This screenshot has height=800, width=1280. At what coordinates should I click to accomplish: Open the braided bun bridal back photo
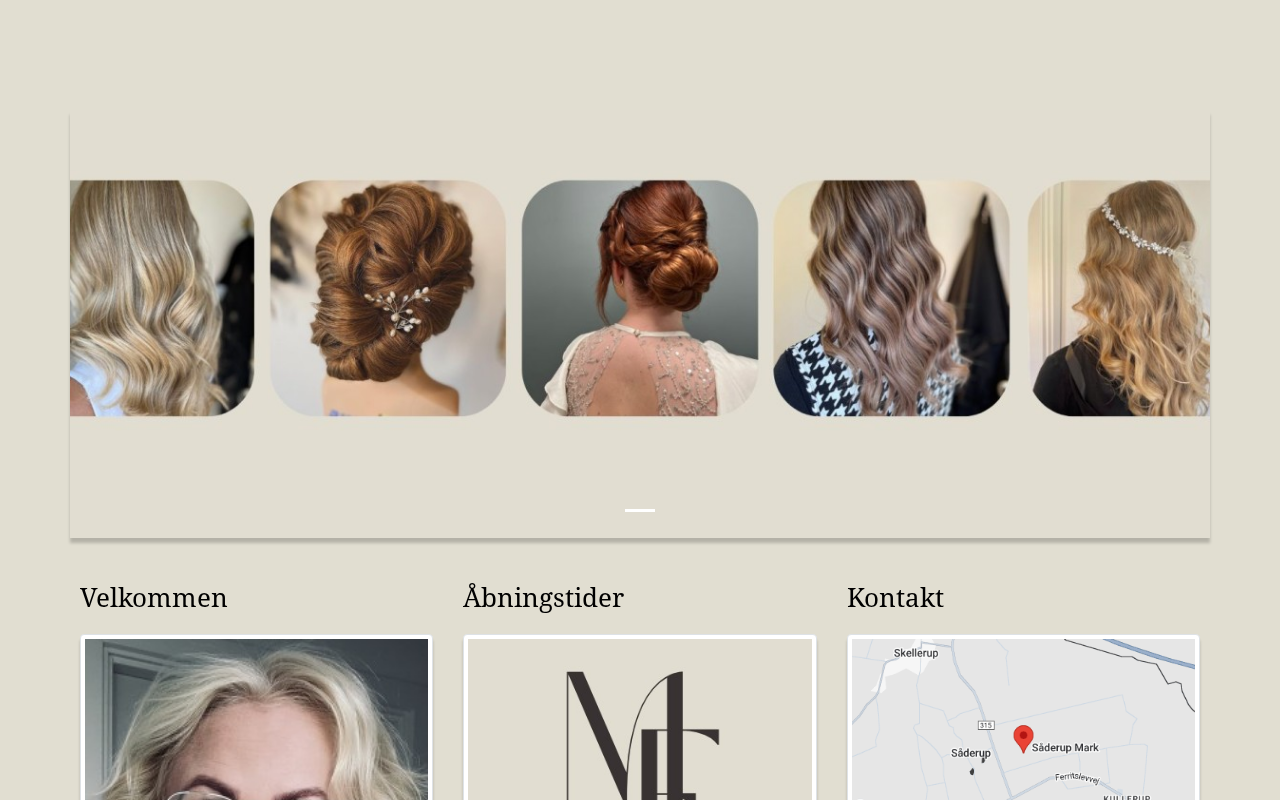pos(640,298)
